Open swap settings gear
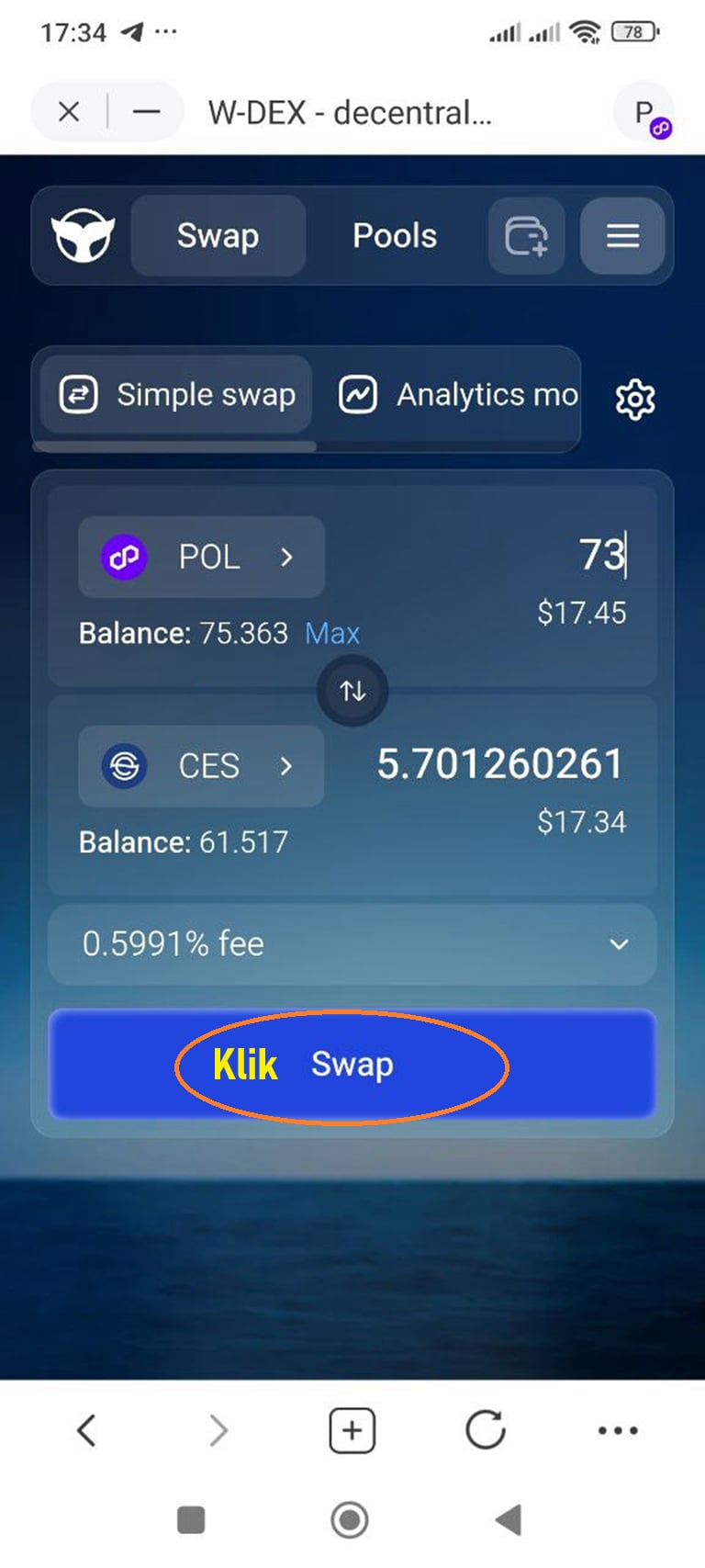The height and width of the screenshot is (1568, 705). (x=634, y=399)
